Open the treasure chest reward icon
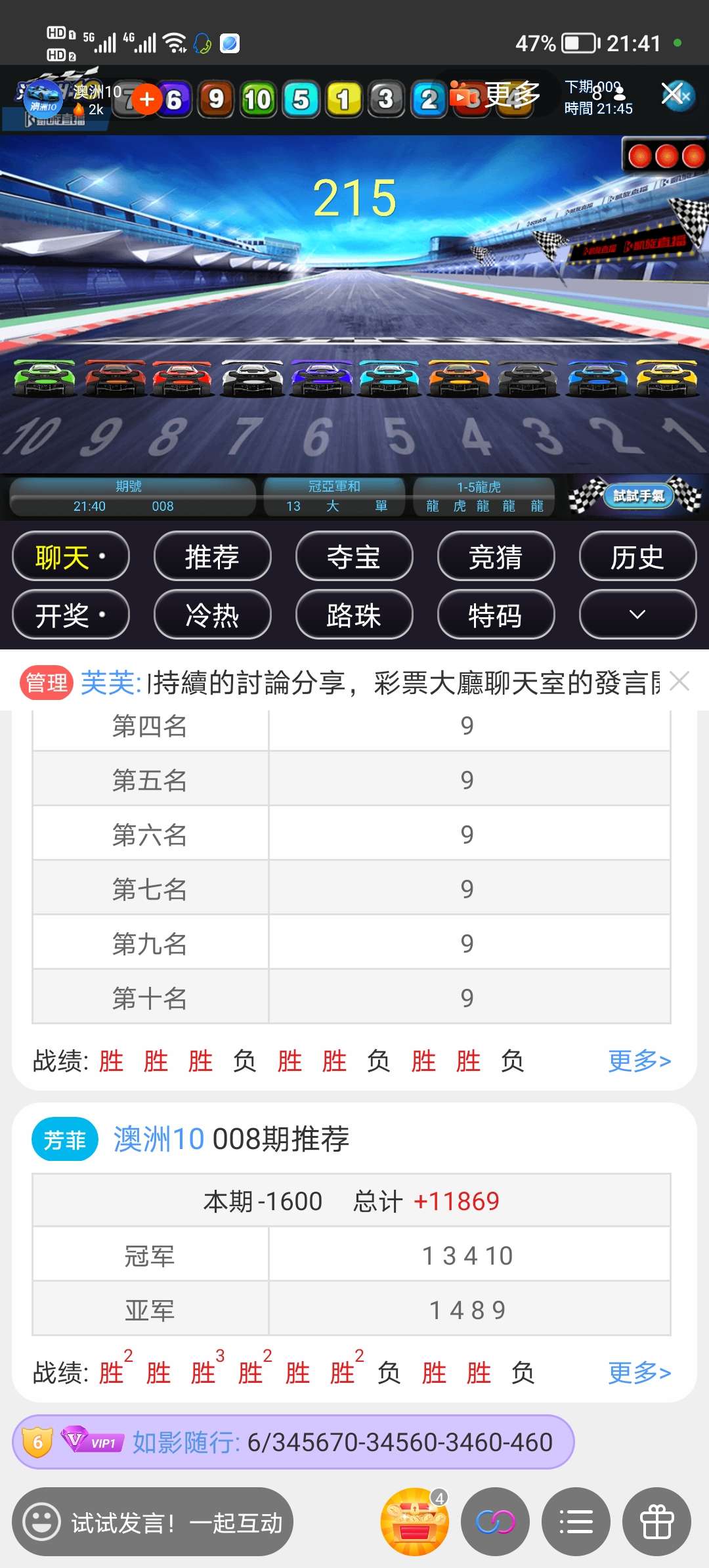709x1568 pixels. (x=414, y=1522)
